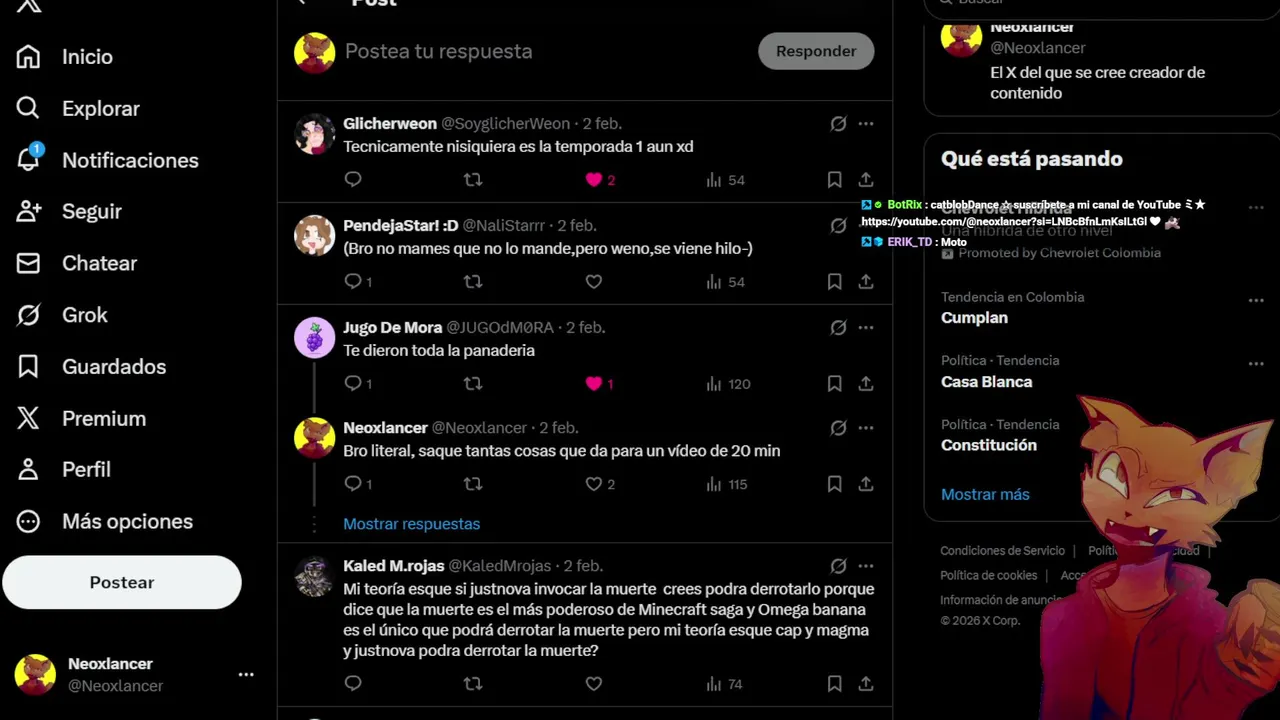Open the Casa Blanca trend
The height and width of the screenshot is (720, 1280).
[x=986, y=382]
